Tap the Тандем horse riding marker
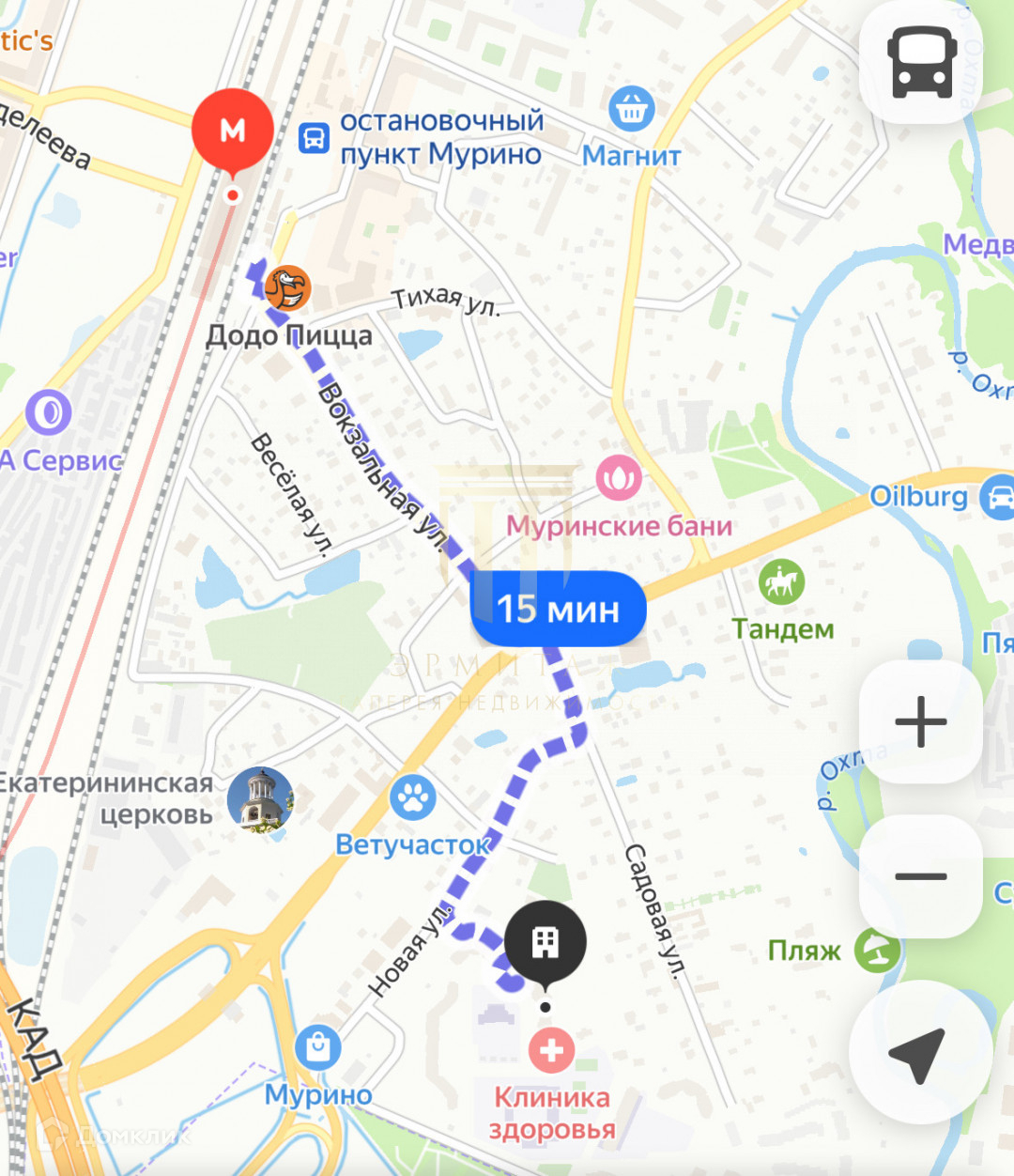This screenshot has width=1014, height=1176. tap(781, 583)
